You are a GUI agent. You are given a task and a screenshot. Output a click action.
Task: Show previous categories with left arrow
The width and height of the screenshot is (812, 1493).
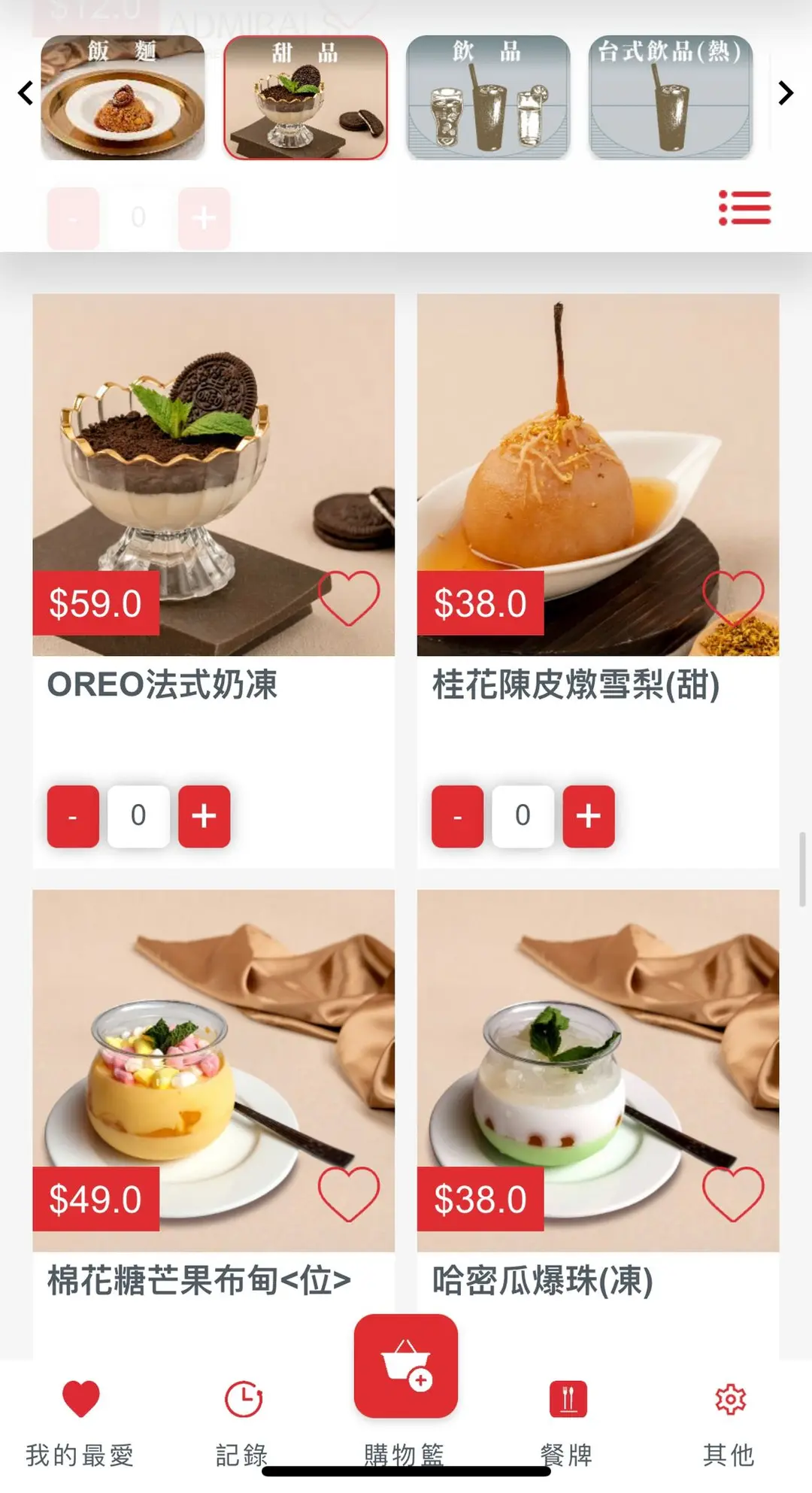[x=26, y=93]
